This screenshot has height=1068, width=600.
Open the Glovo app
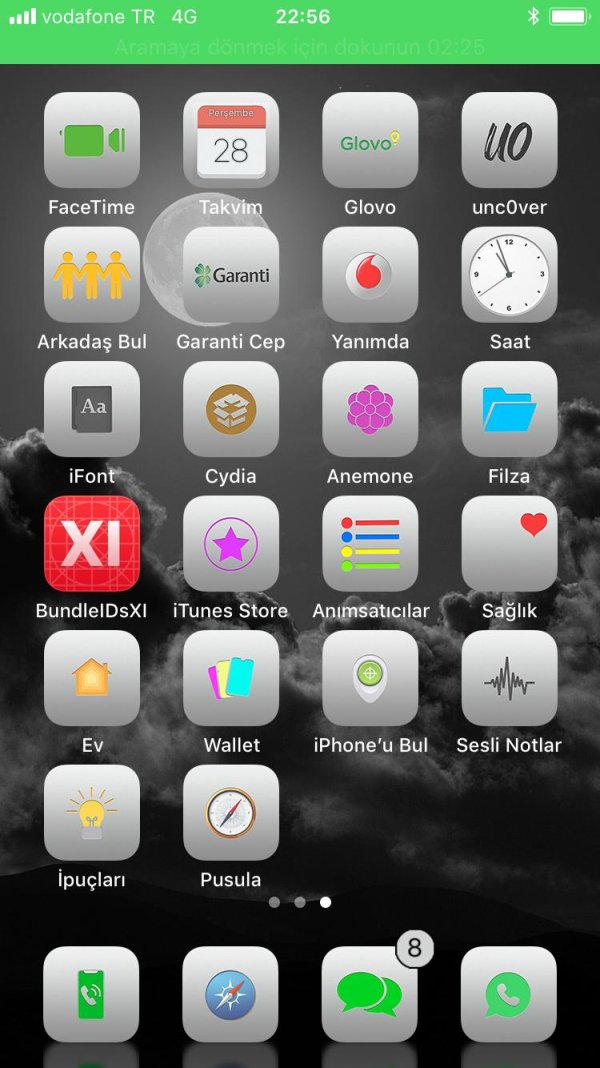pos(370,141)
